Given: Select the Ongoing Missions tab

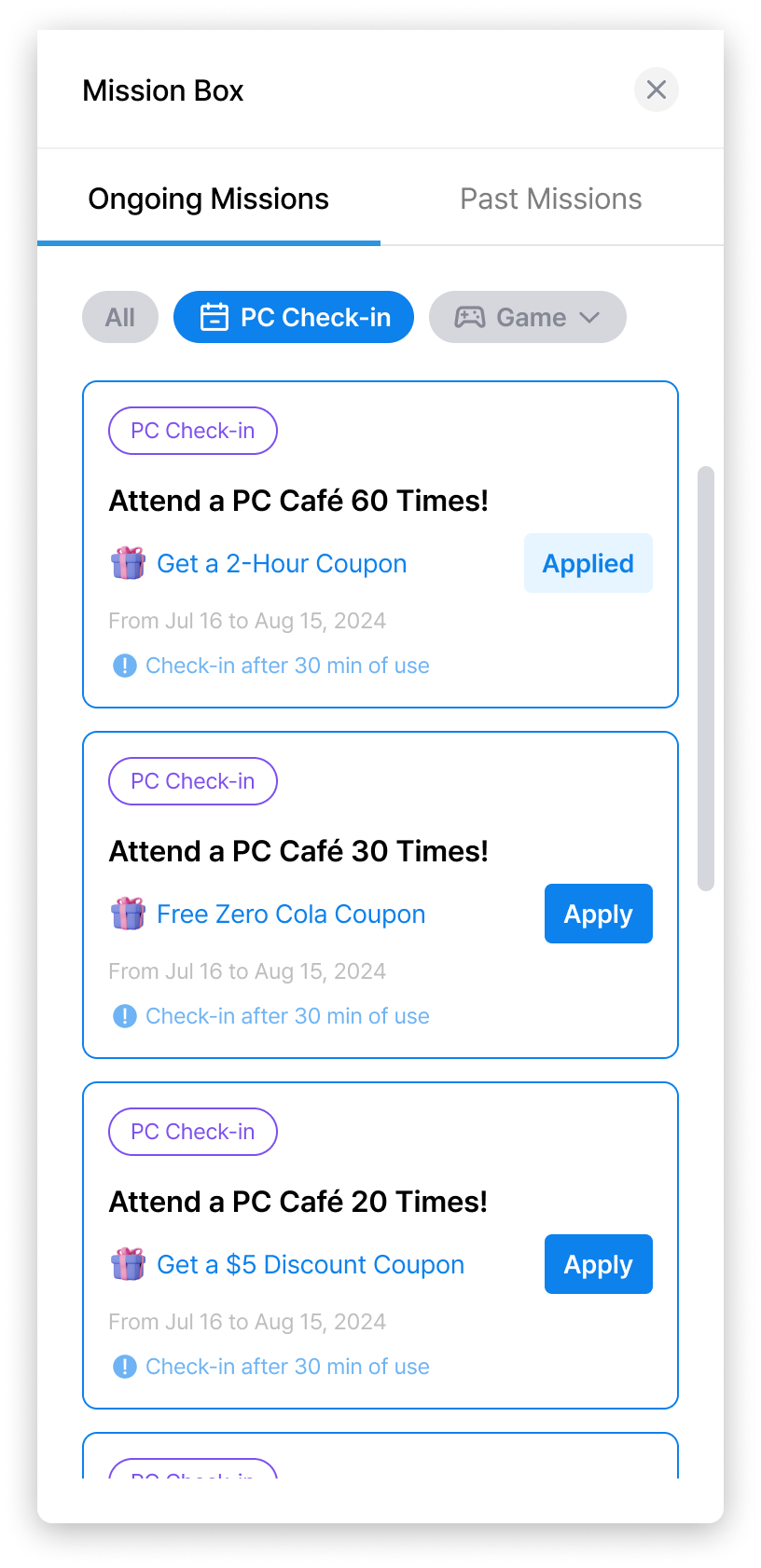Looking at the screenshot, I should (x=209, y=199).
